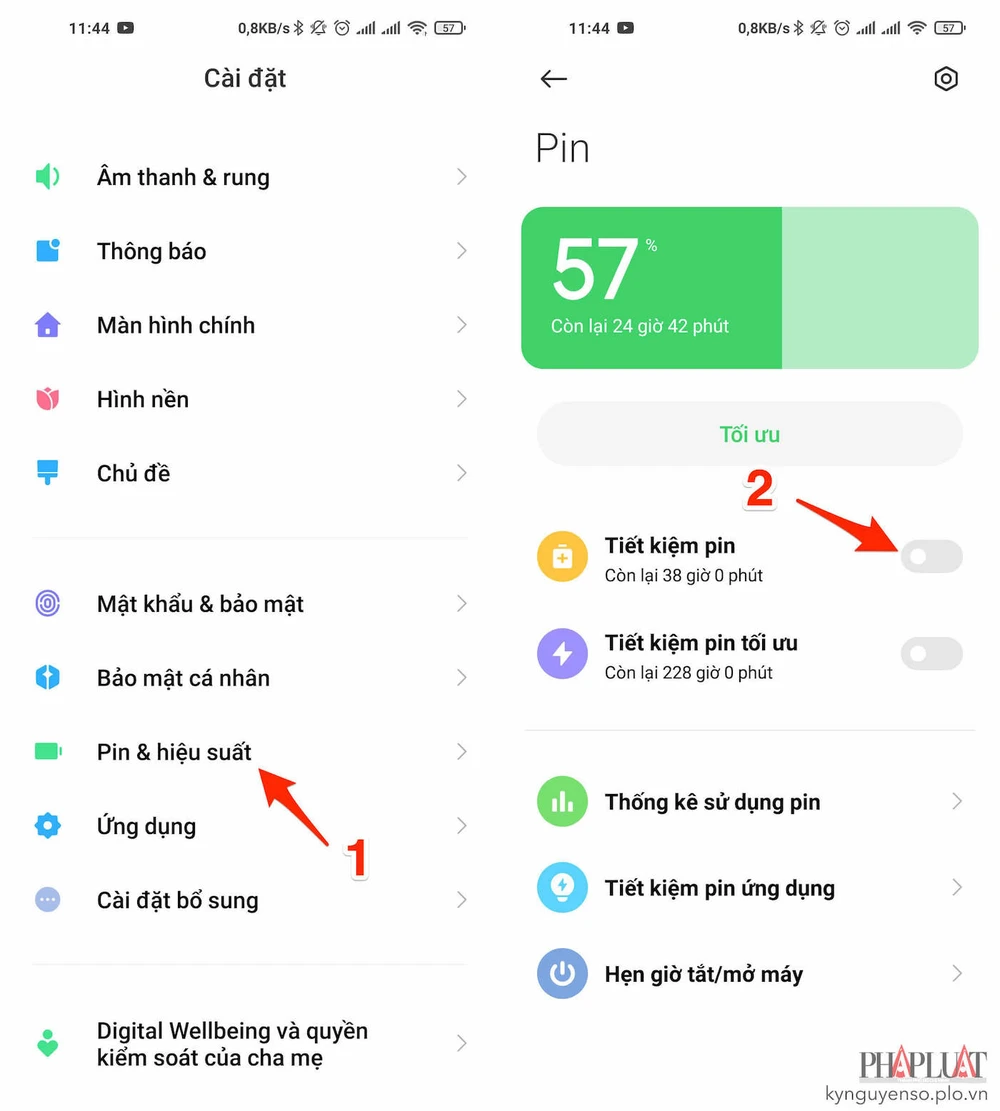Open the Hình nền row
Image resolution: width=1000 pixels, height=1111 pixels.
pos(143,400)
